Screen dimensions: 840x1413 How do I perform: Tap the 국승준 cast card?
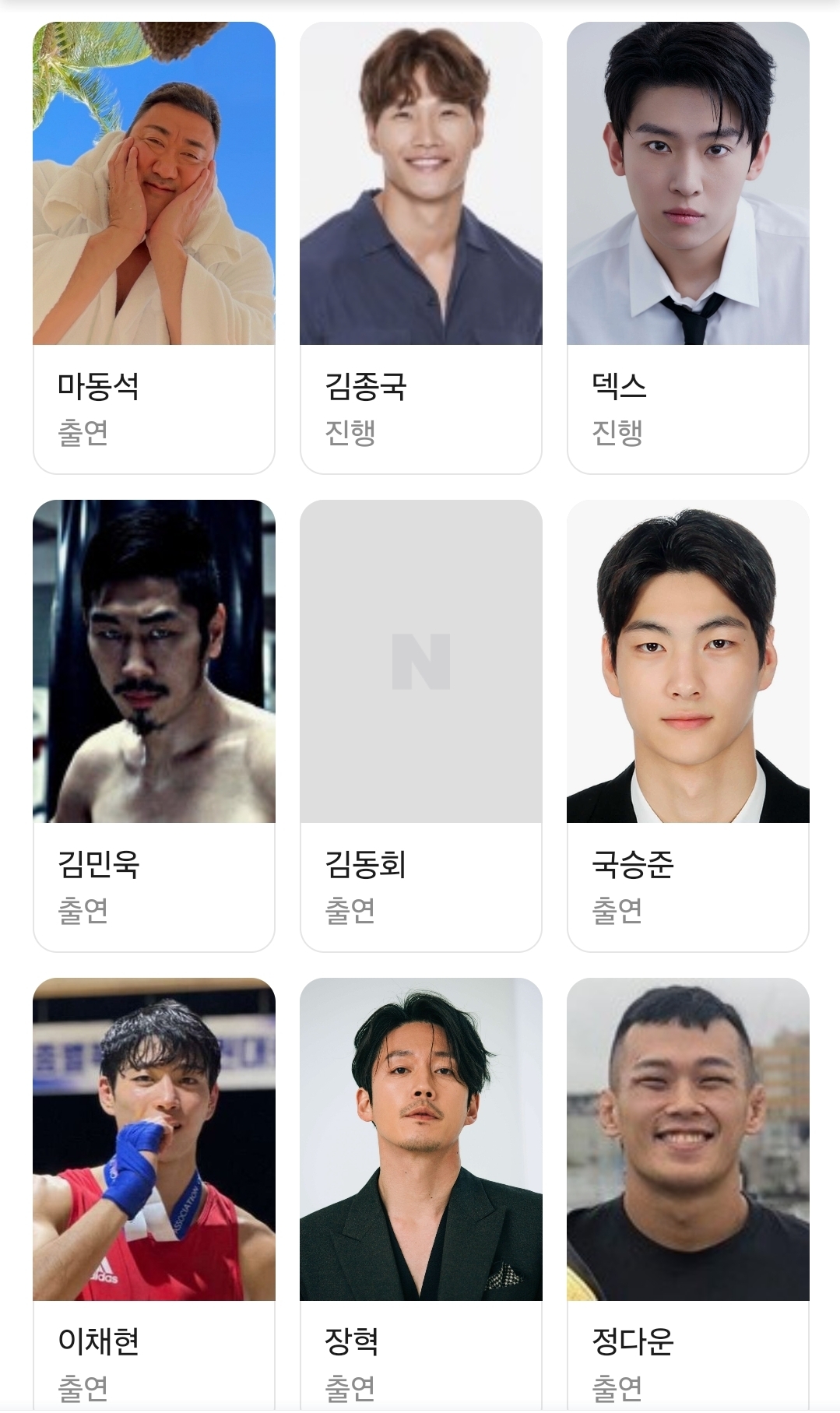[687, 726]
